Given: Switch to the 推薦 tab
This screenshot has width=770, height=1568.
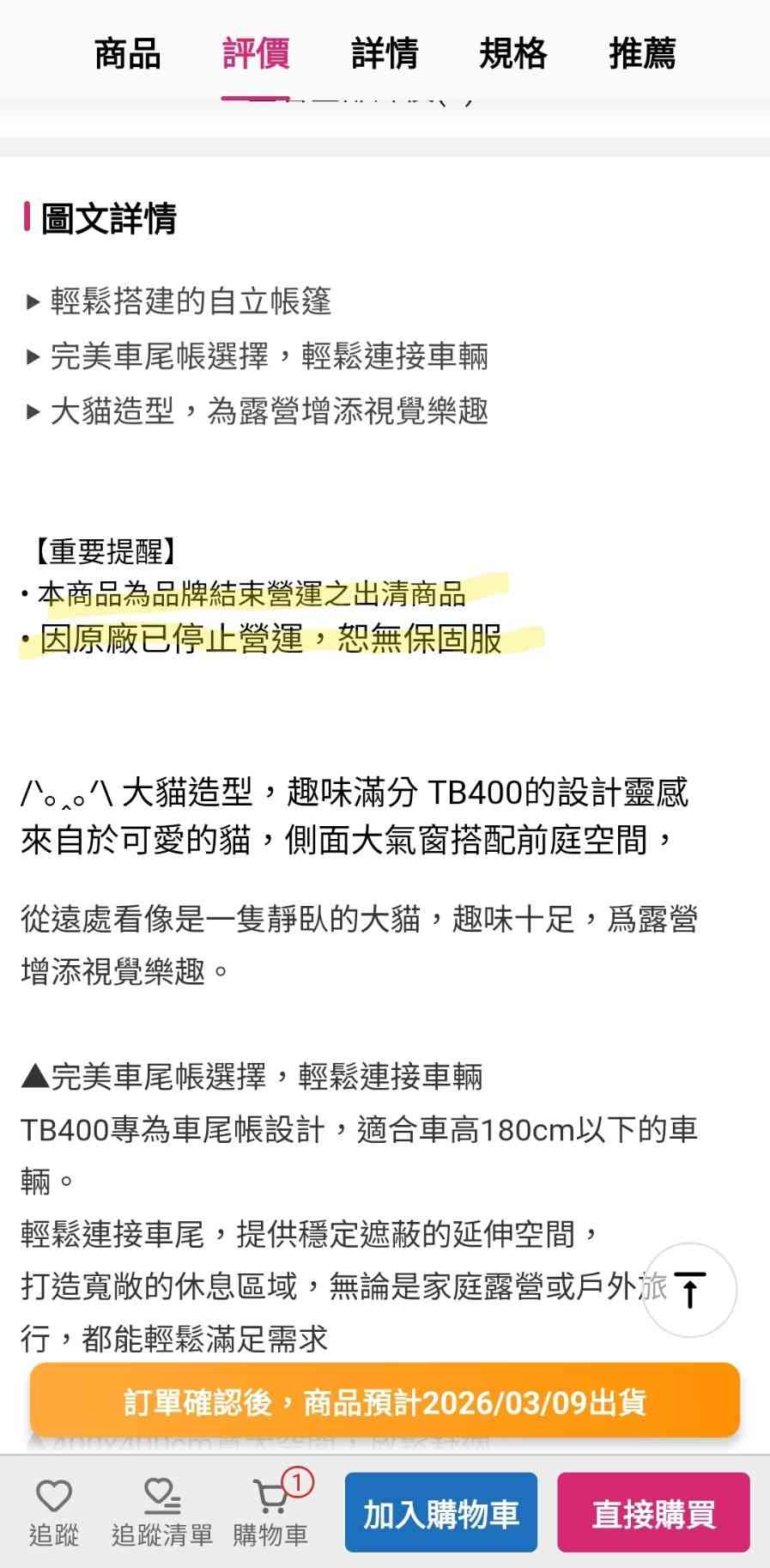Looking at the screenshot, I should [642, 53].
